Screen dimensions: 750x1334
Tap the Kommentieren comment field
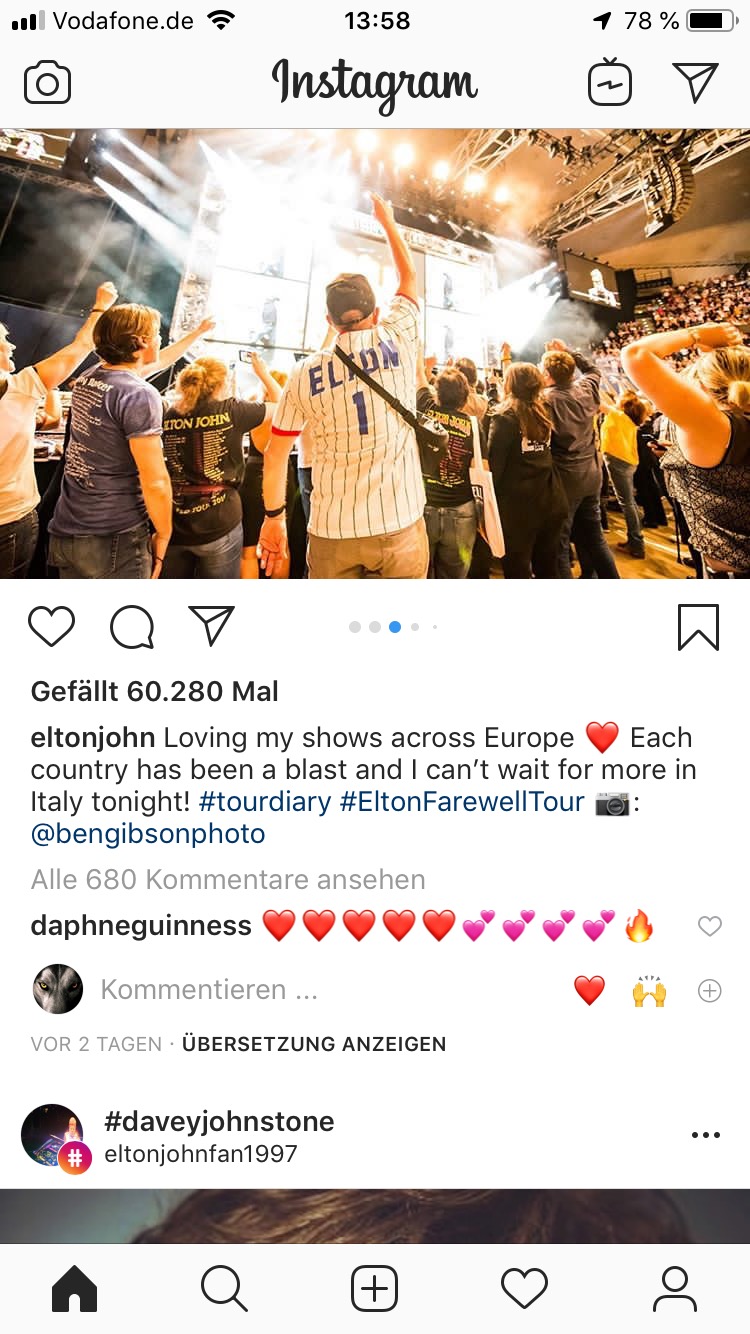[300, 990]
